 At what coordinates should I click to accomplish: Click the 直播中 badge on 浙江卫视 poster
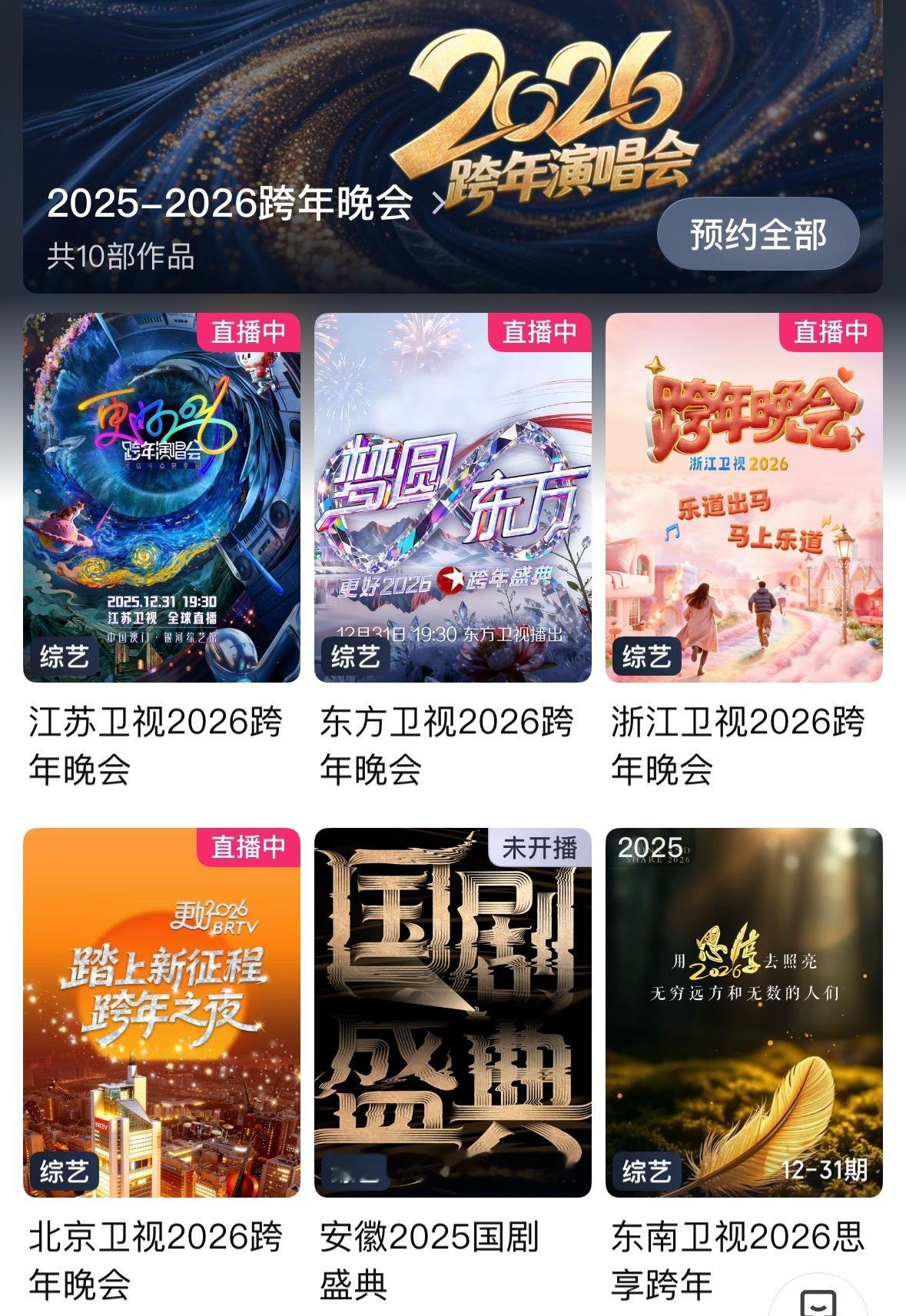coord(829,334)
